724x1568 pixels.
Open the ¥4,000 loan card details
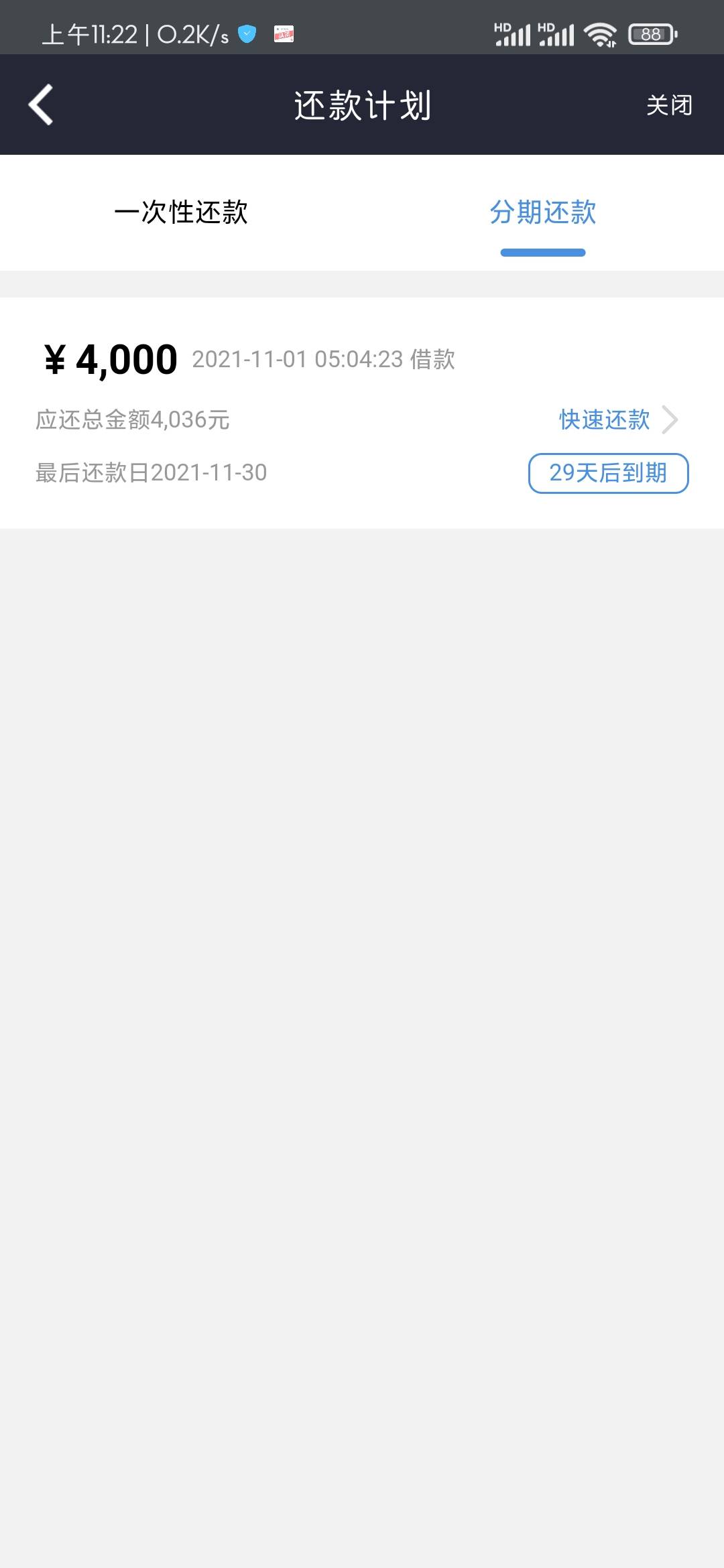click(x=362, y=413)
